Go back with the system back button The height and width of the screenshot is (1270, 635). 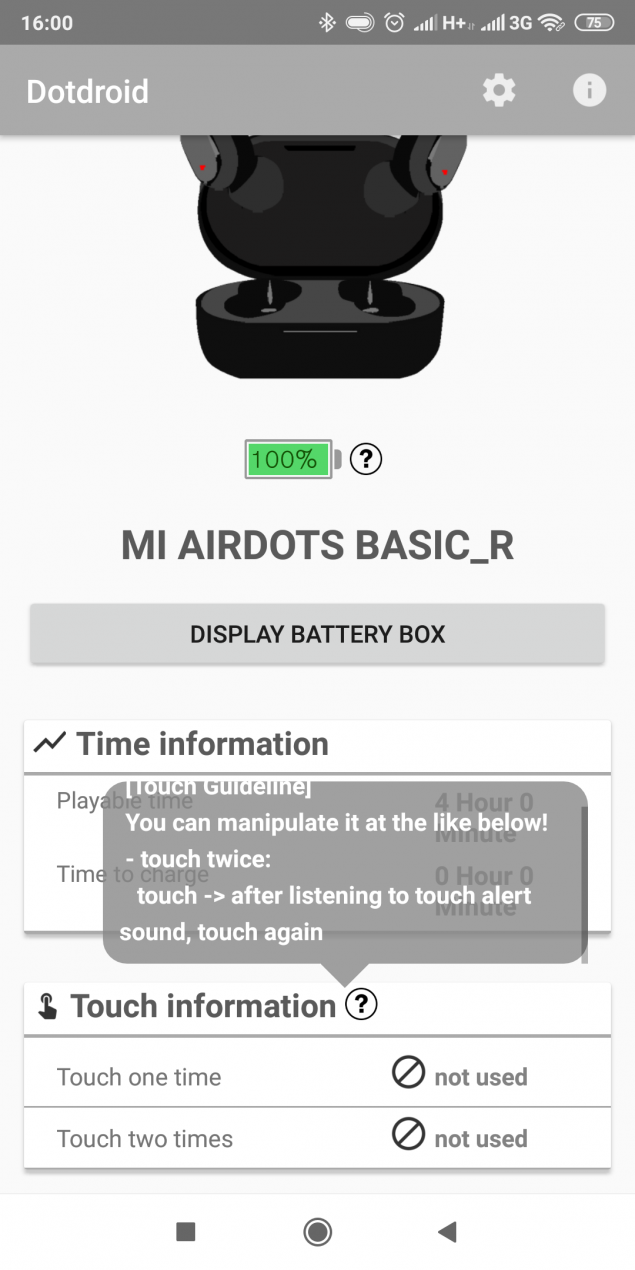447,1232
